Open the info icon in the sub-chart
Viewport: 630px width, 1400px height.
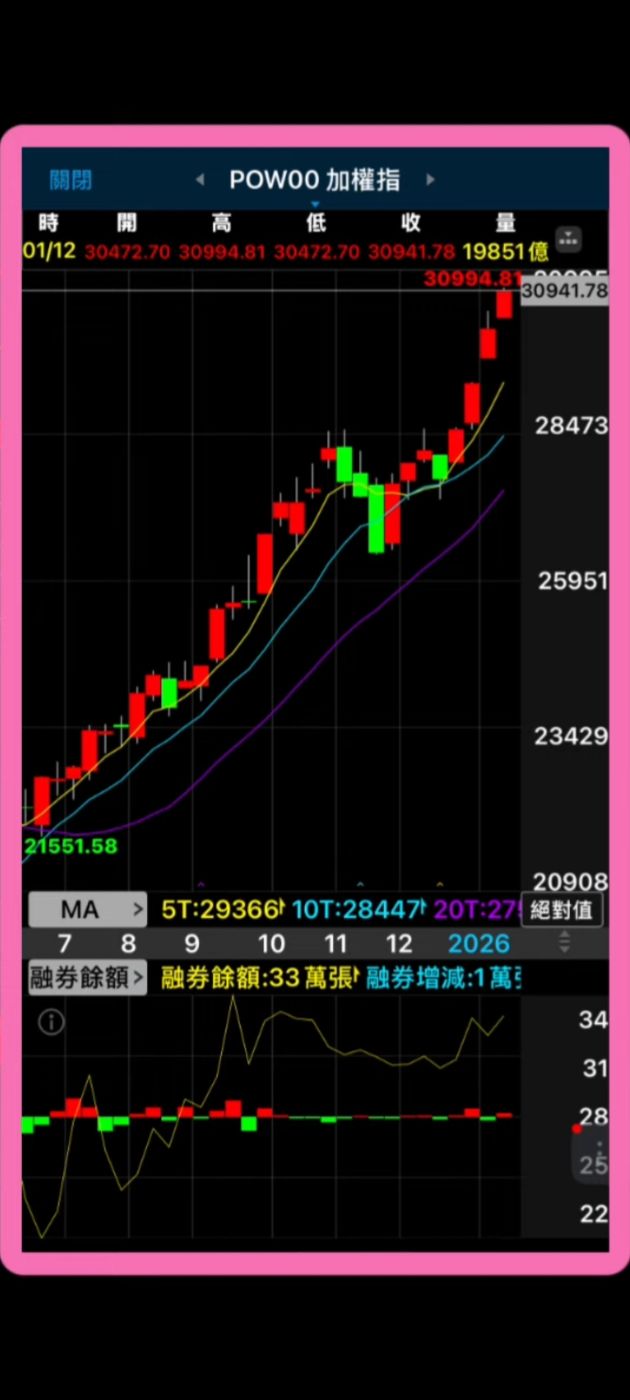pos(51,1022)
